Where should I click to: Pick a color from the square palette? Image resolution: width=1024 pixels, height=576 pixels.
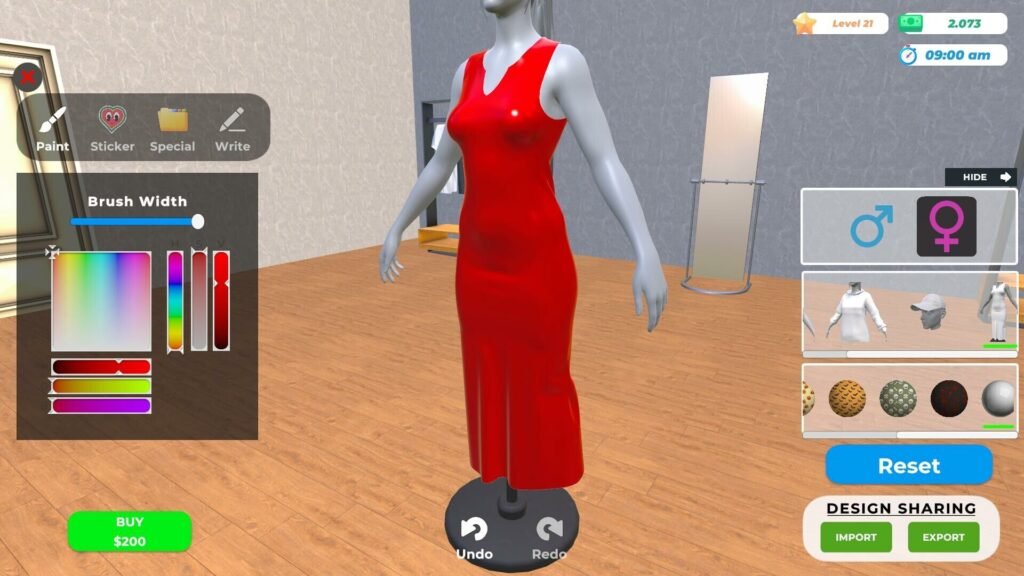101,301
